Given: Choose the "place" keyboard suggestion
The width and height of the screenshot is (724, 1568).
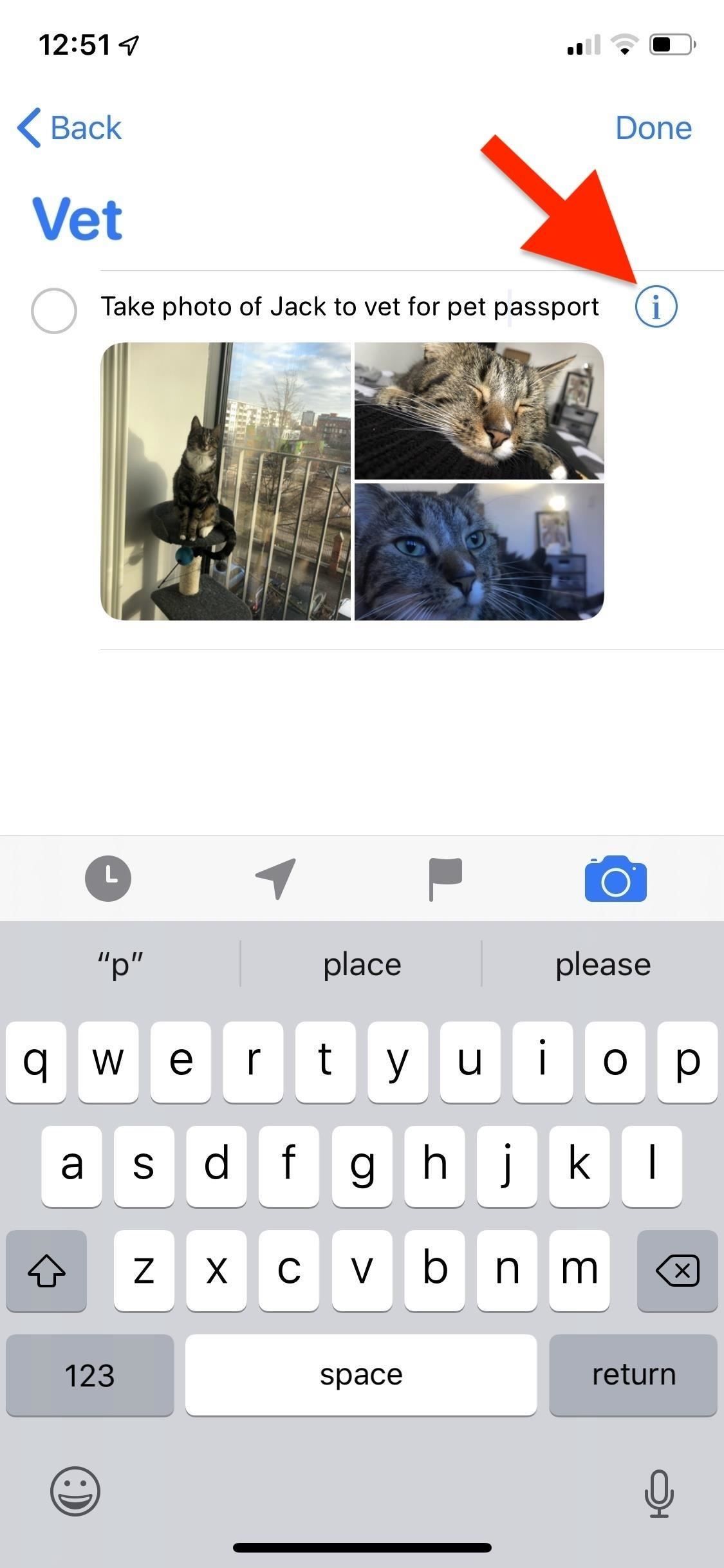Looking at the screenshot, I should coord(362,964).
